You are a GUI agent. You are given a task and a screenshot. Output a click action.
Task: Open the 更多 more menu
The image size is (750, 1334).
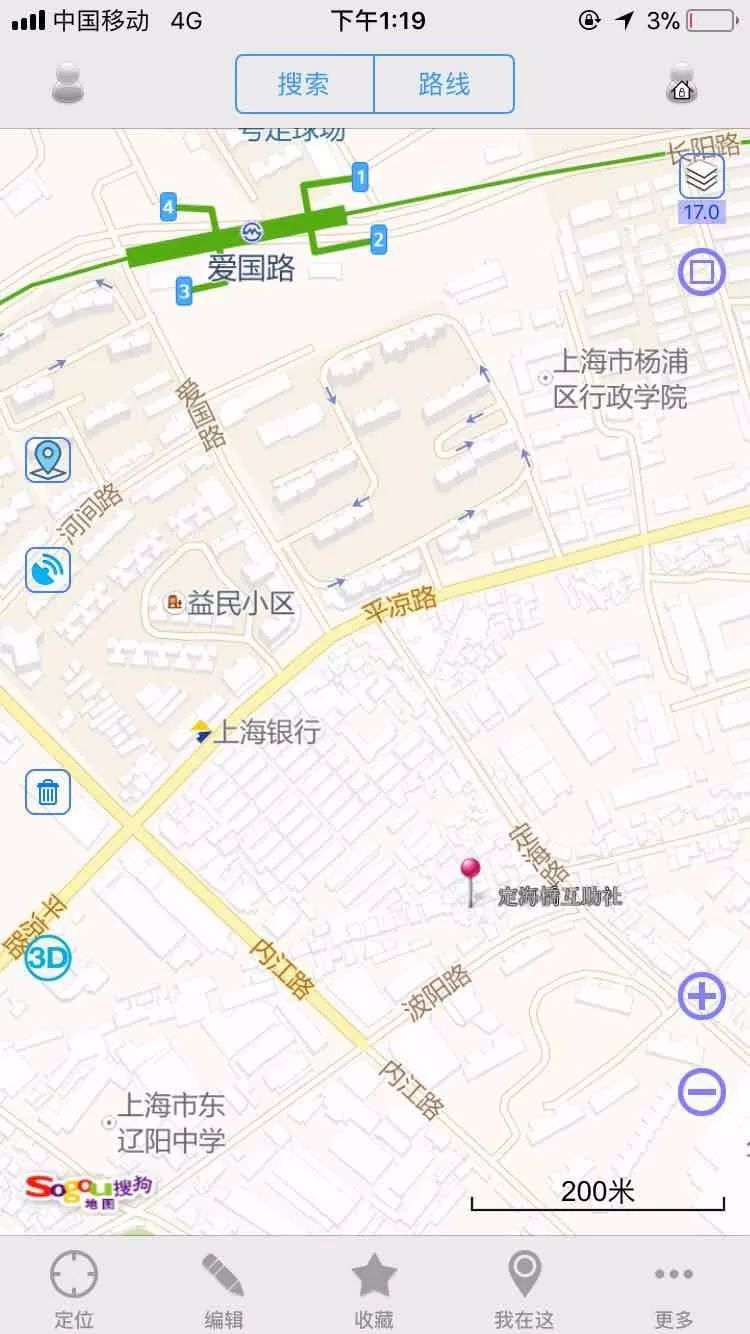(674, 1290)
